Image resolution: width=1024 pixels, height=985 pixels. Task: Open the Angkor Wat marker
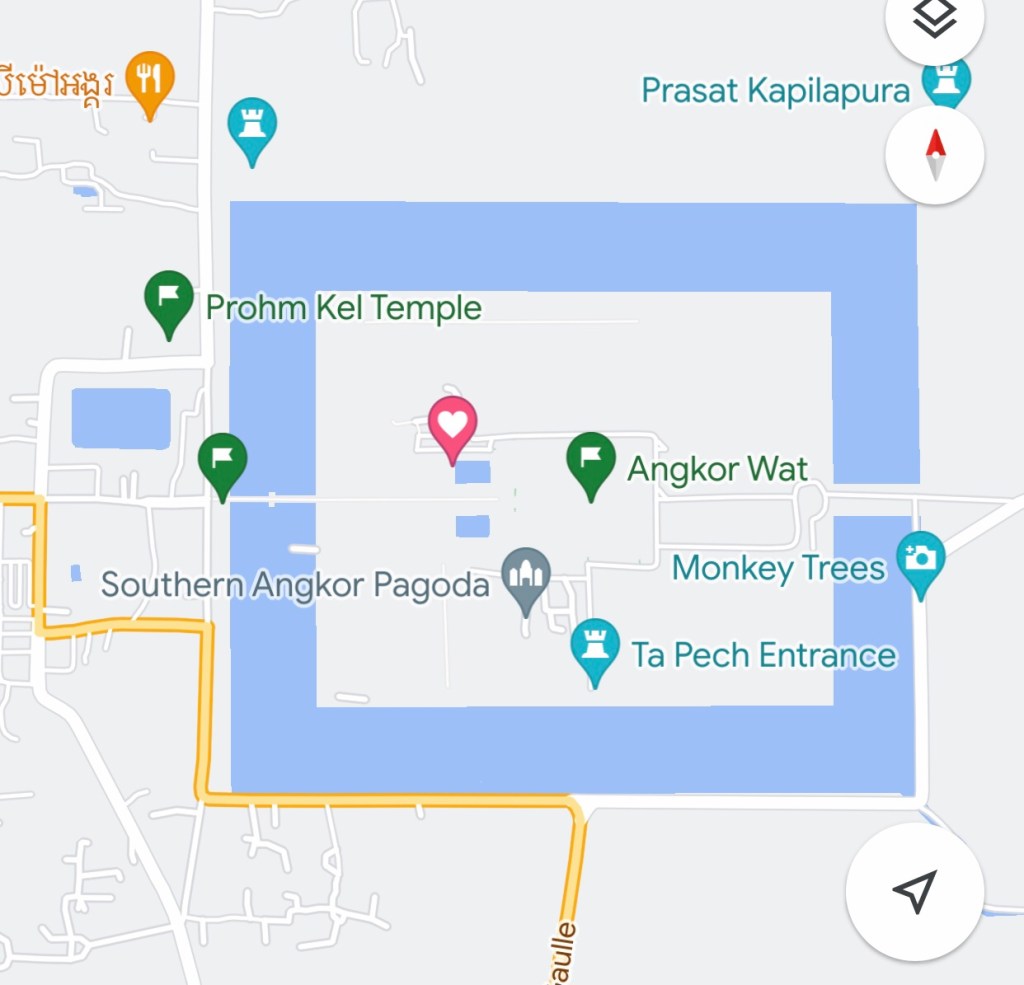[x=590, y=462]
